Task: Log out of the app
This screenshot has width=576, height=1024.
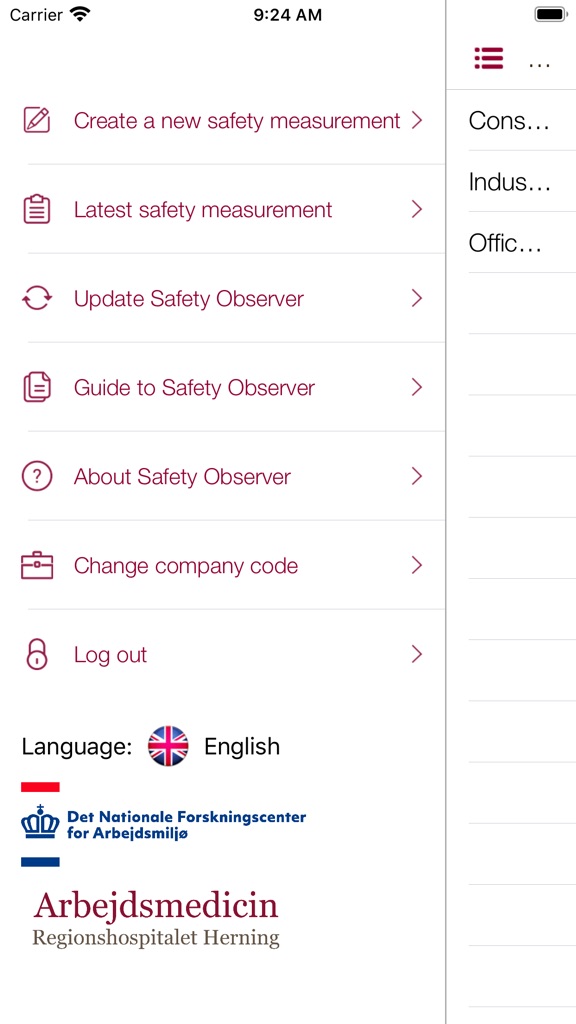Action: click(223, 654)
